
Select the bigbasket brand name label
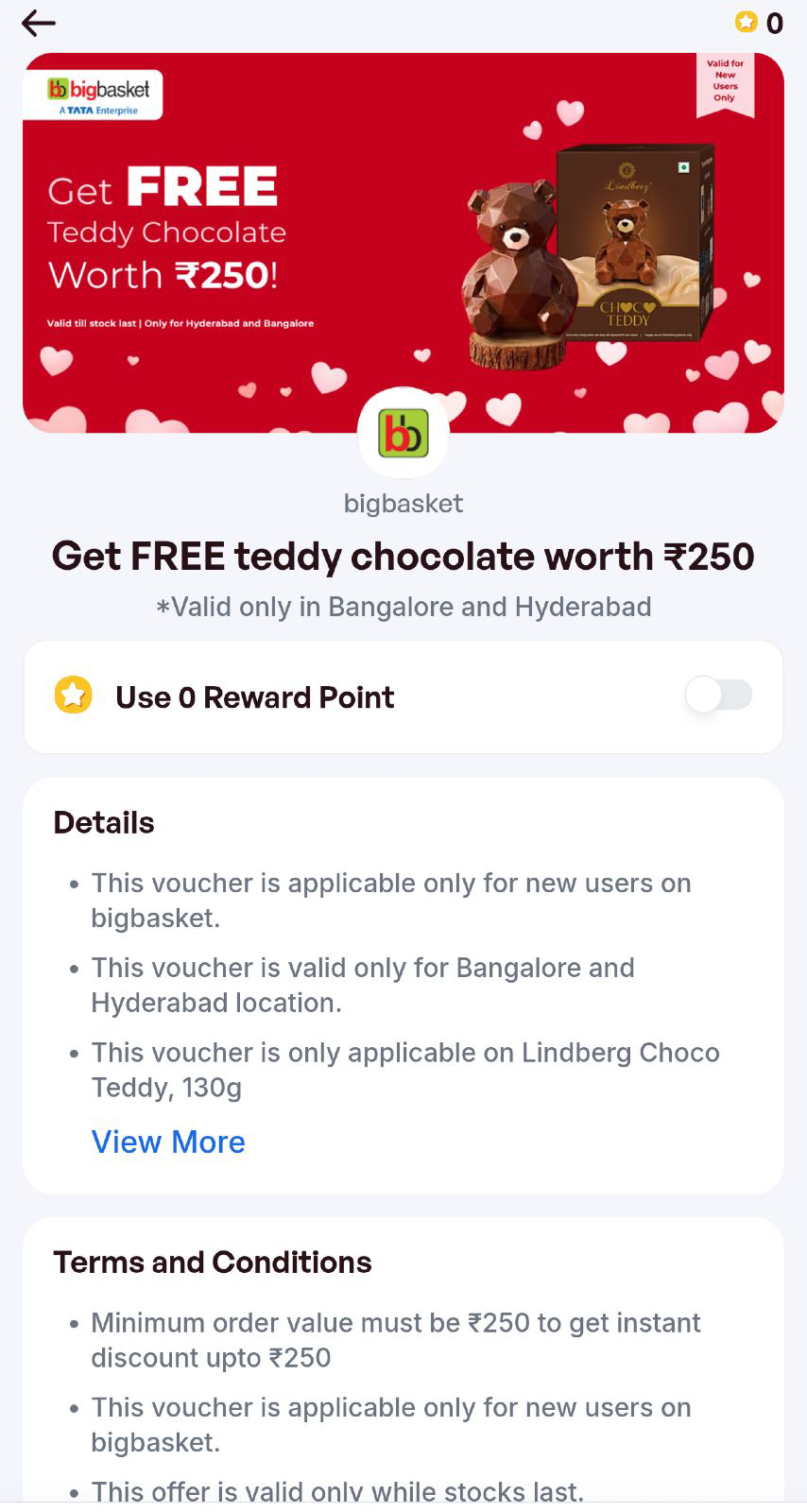(403, 503)
